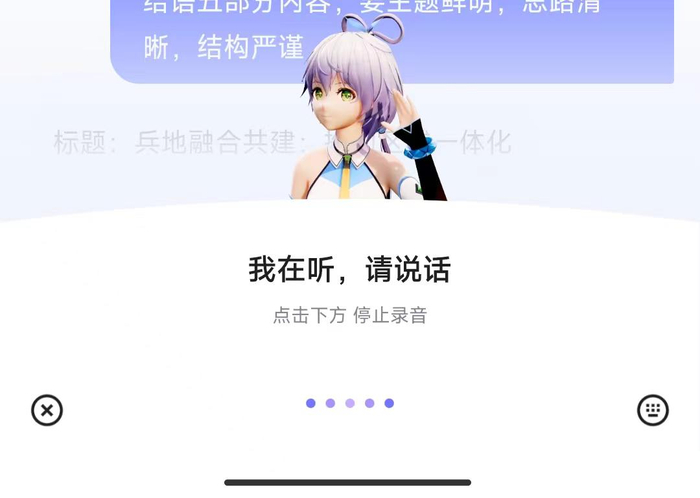The height and width of the screenshot is (498, 700).
Task: Switch to keyboard input
Action: [652, 410]
